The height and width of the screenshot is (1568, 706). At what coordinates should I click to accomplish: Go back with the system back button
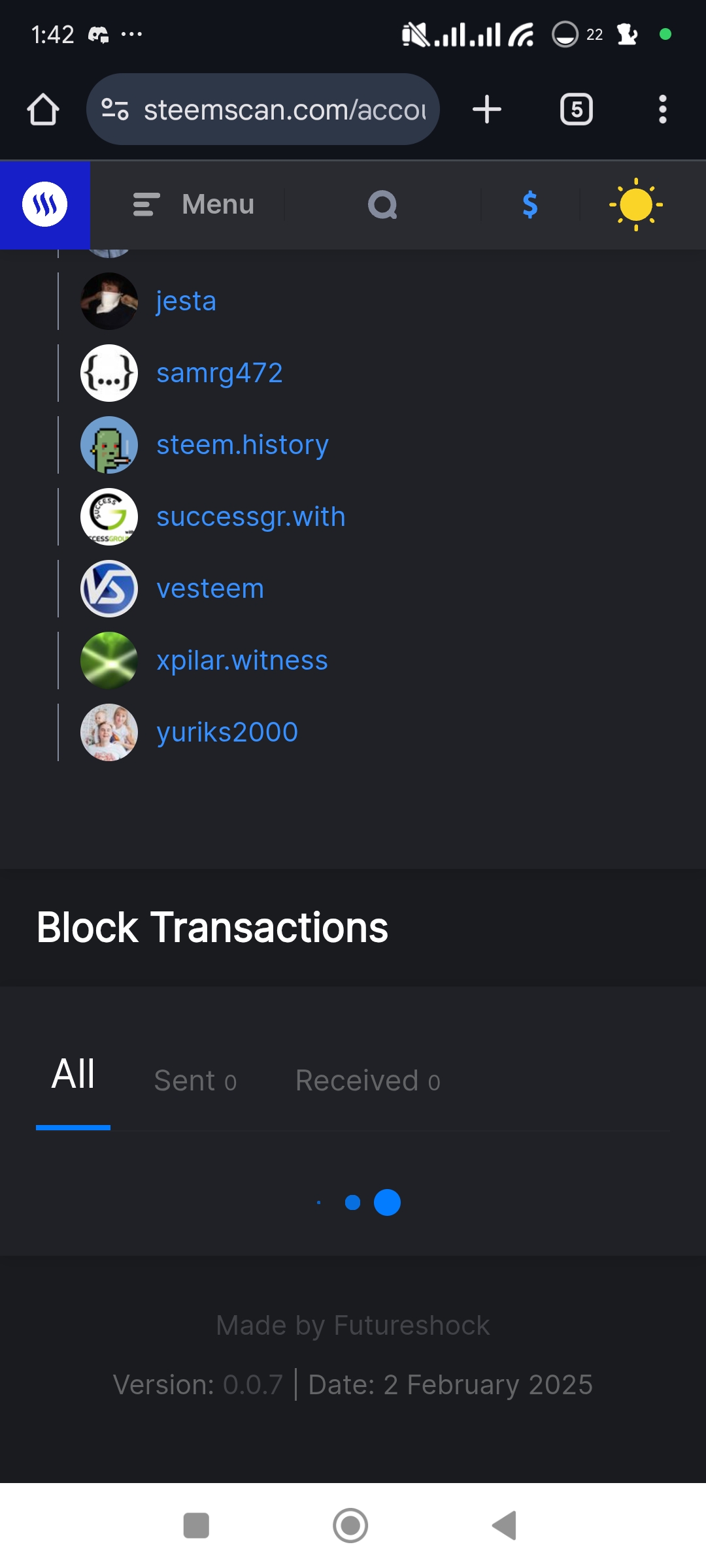click(505, 1526)
